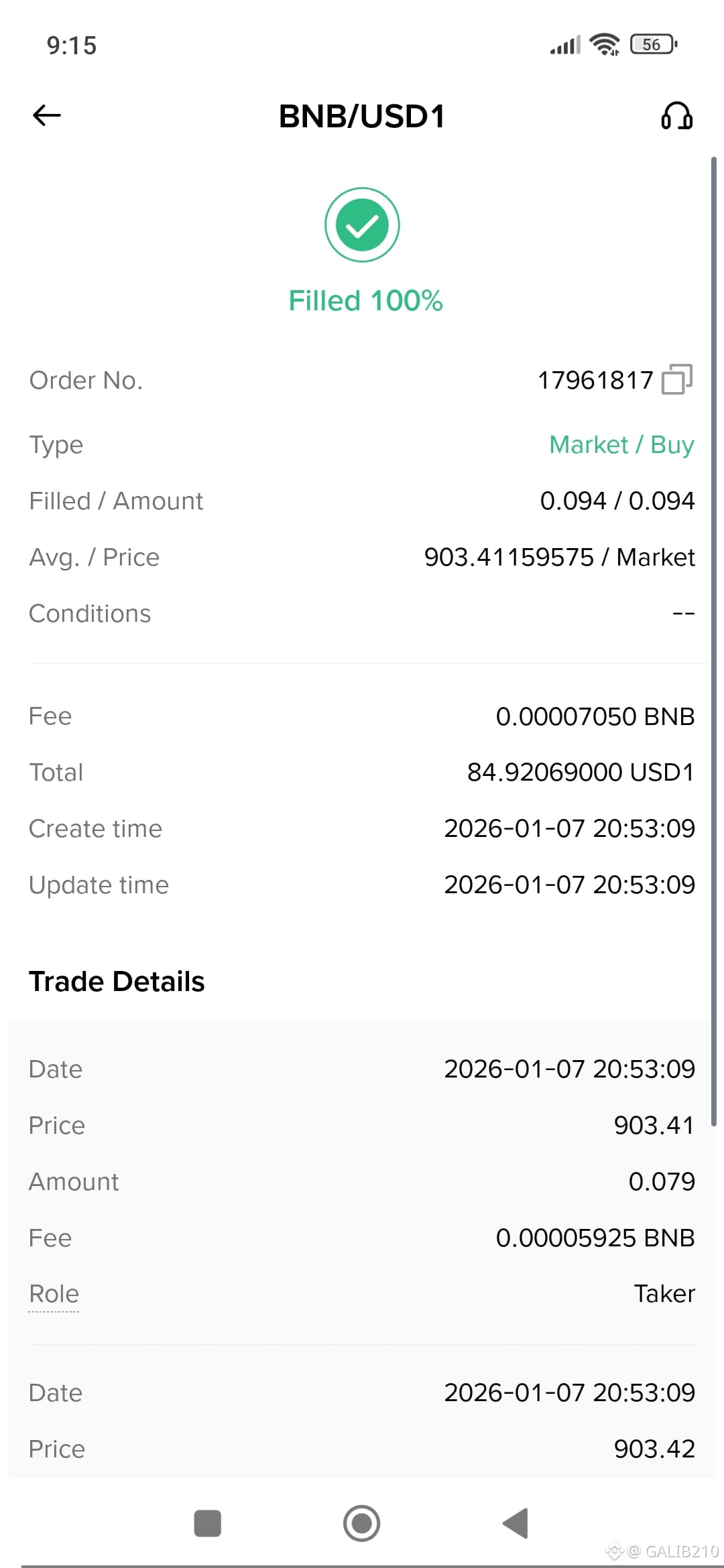Go back using the top-left arrow
Screen dimensions: 724x1568
(x=47, y=115)
